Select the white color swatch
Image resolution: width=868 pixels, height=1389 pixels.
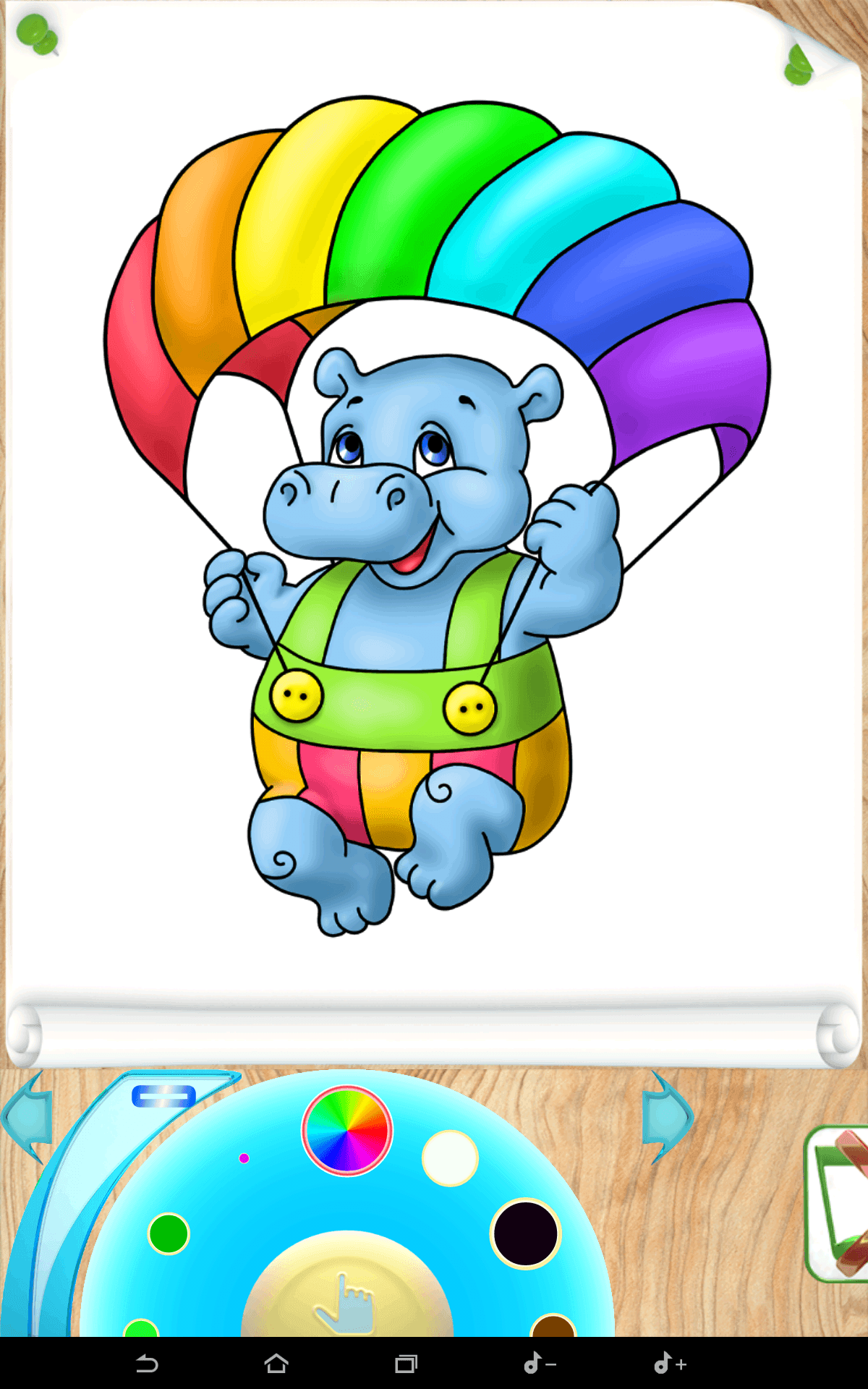[x=450, y=1158]
